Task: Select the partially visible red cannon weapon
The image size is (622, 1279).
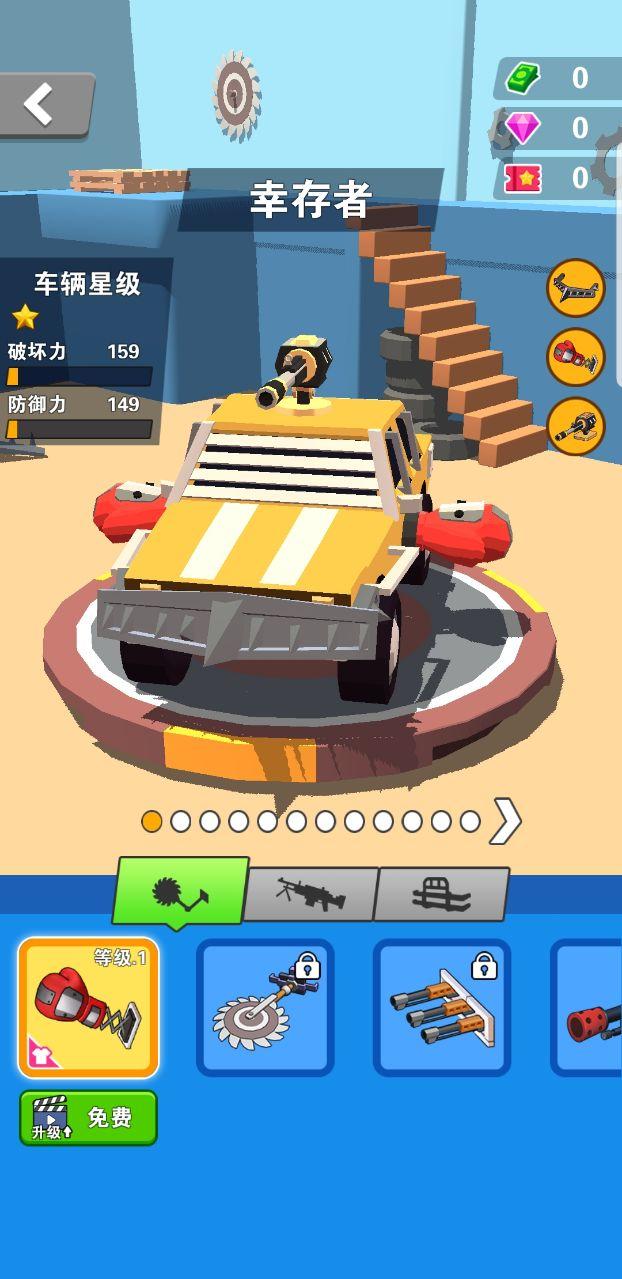Action: pos(590,1007)
